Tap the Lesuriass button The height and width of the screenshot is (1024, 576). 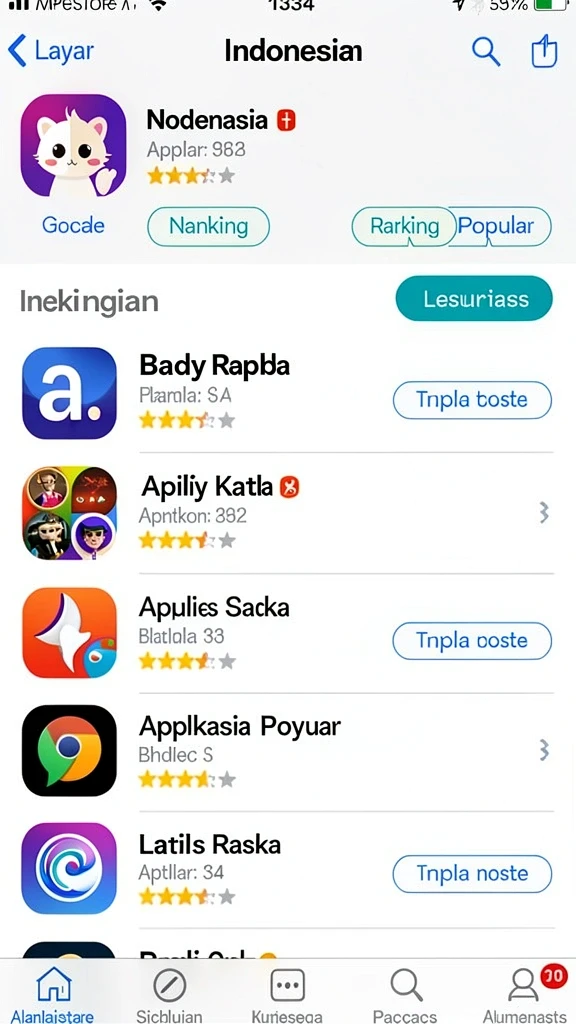474,298
